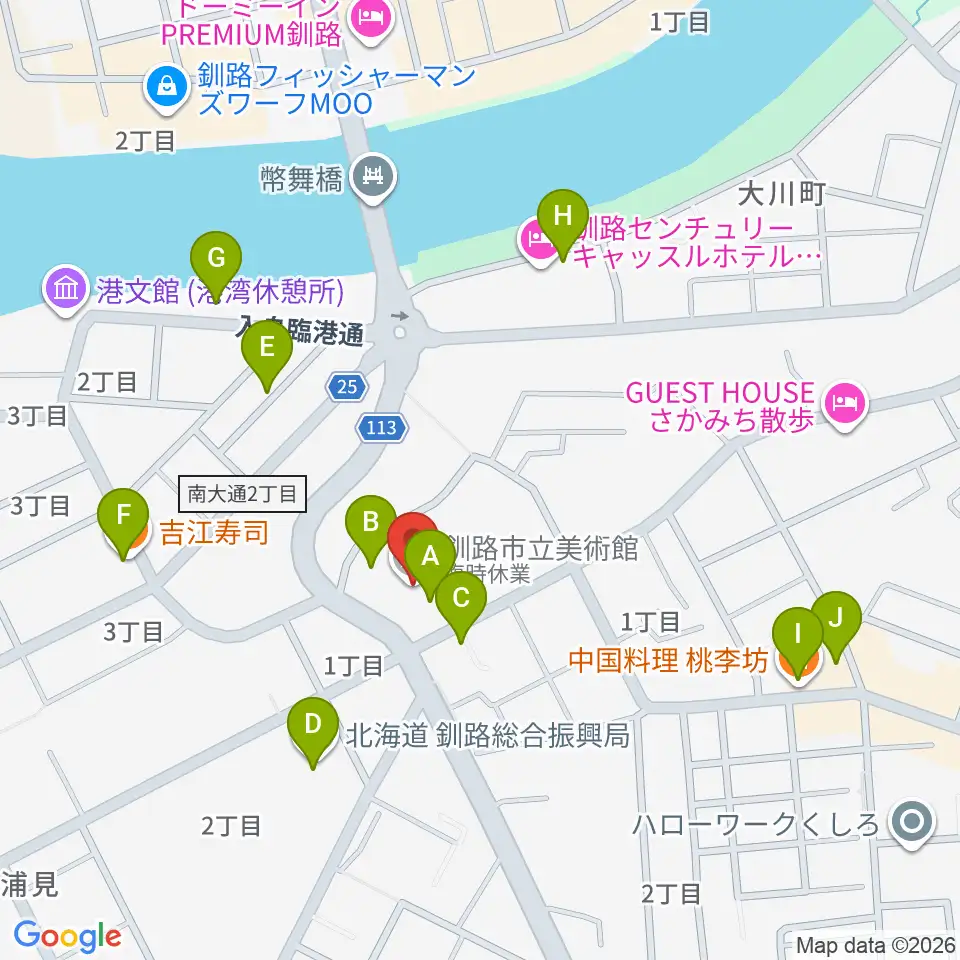Tap the GUEST HOUSE さかみち散歩 lodging icon
The height and width of the screenshot is (960, 960).
(846, 405)
